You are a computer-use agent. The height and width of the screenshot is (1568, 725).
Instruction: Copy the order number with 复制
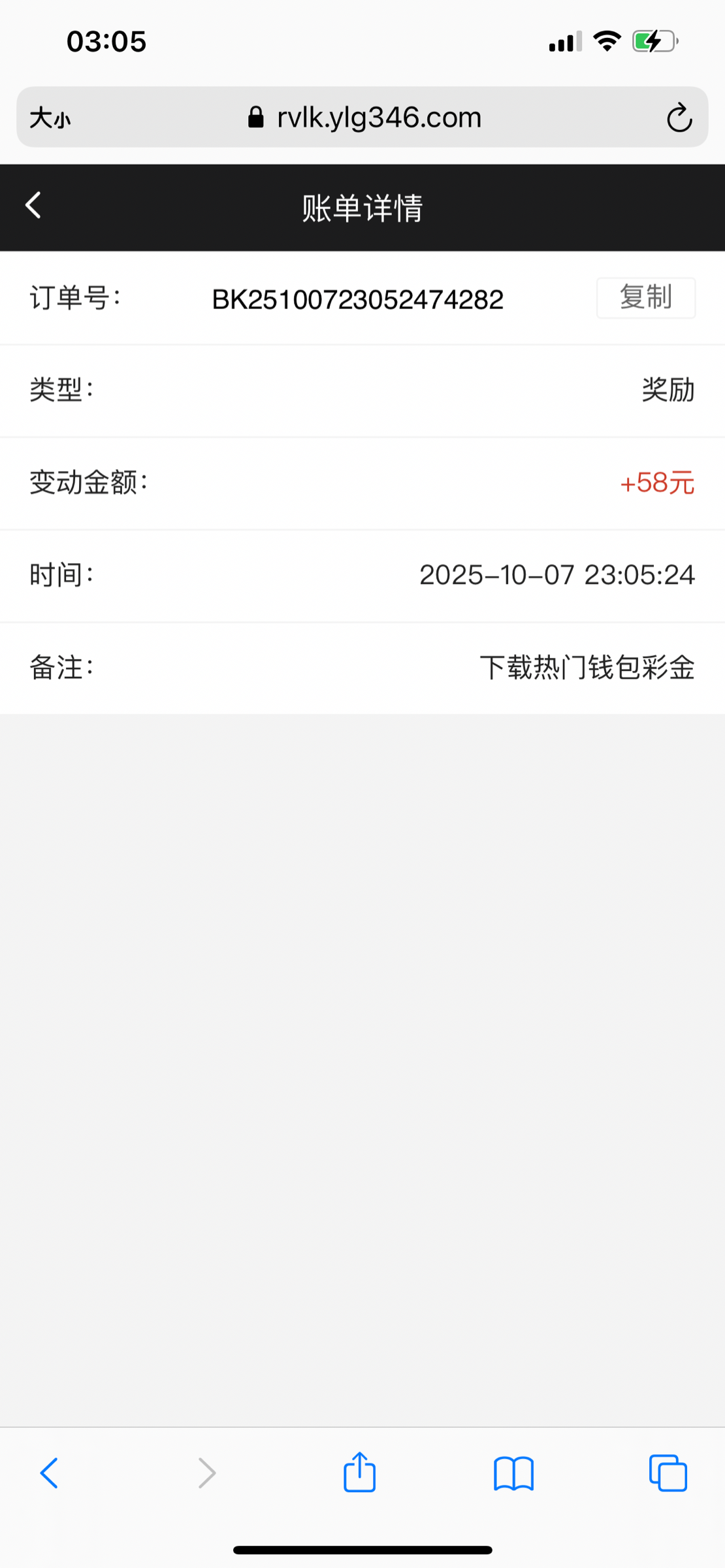645,298
